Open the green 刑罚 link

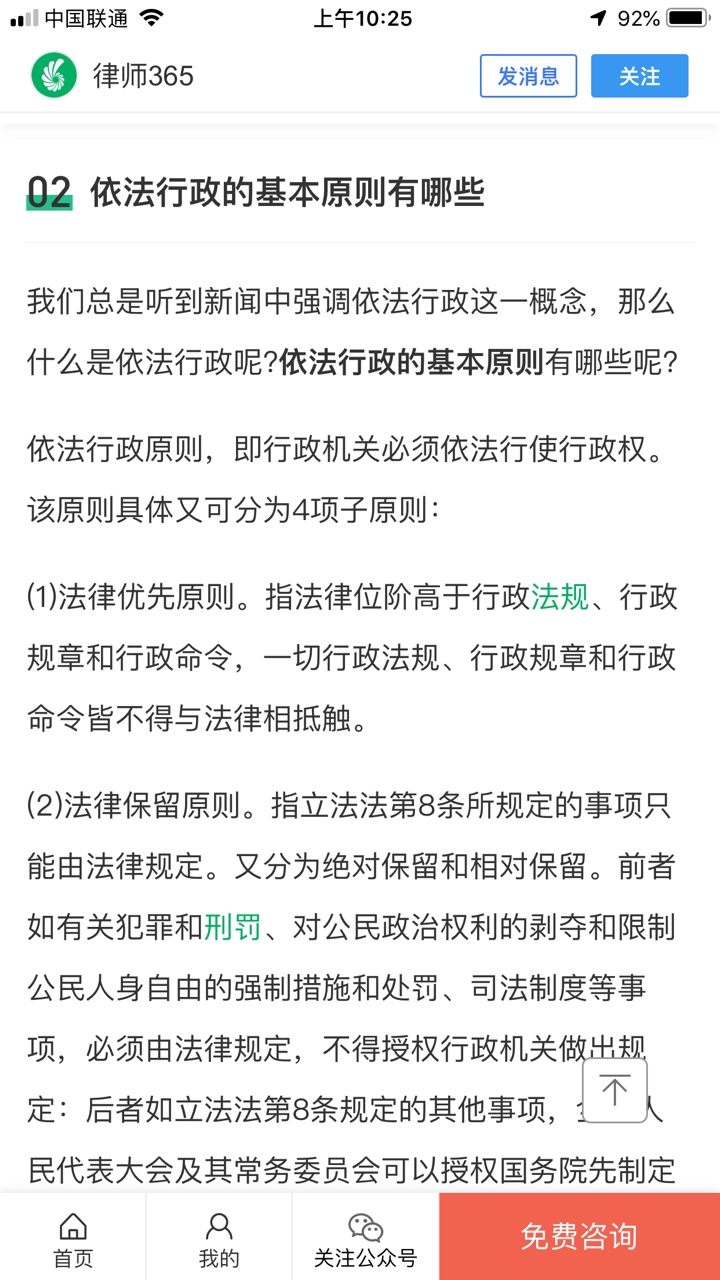[x=233, y=928]
